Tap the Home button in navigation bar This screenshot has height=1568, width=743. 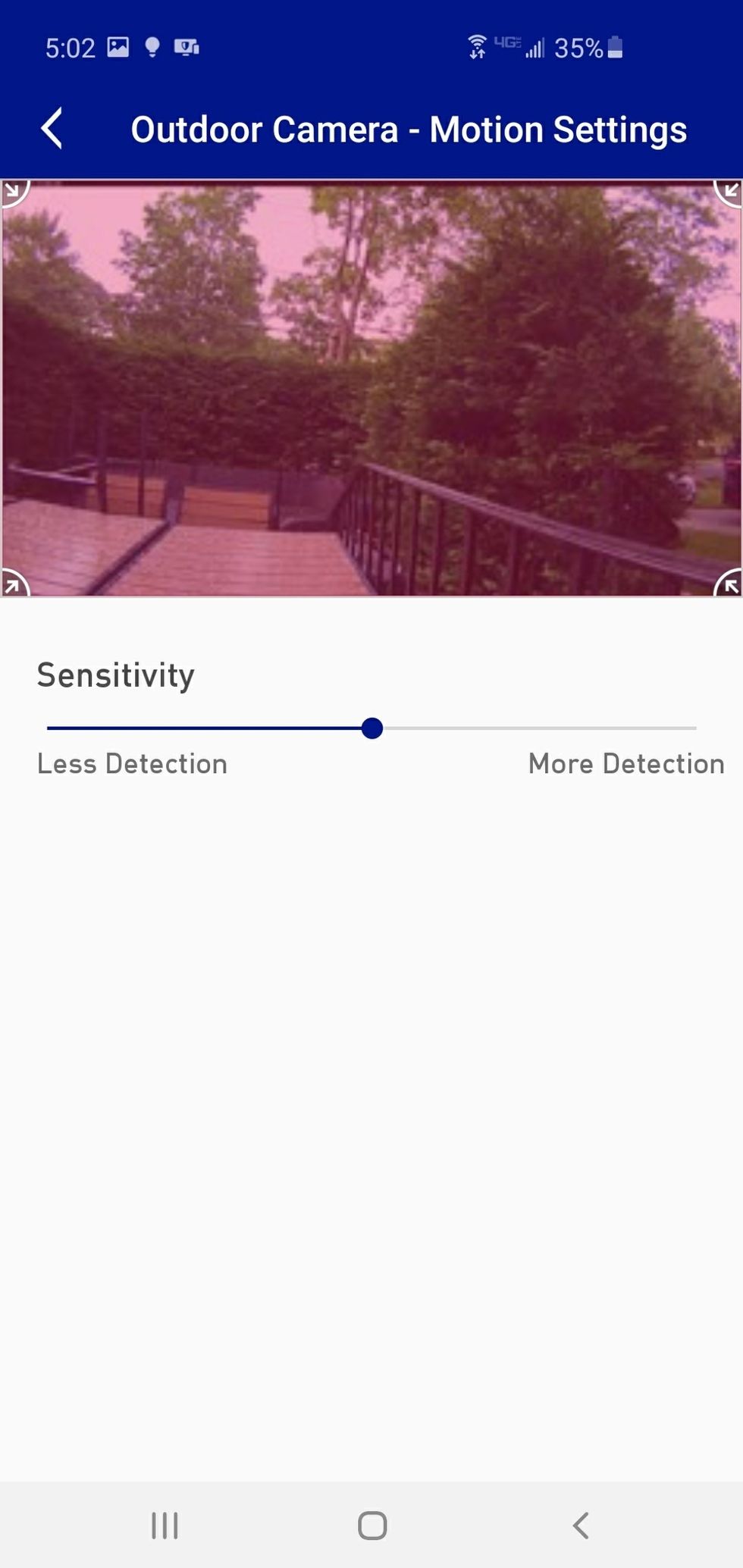coord(371,1526)
